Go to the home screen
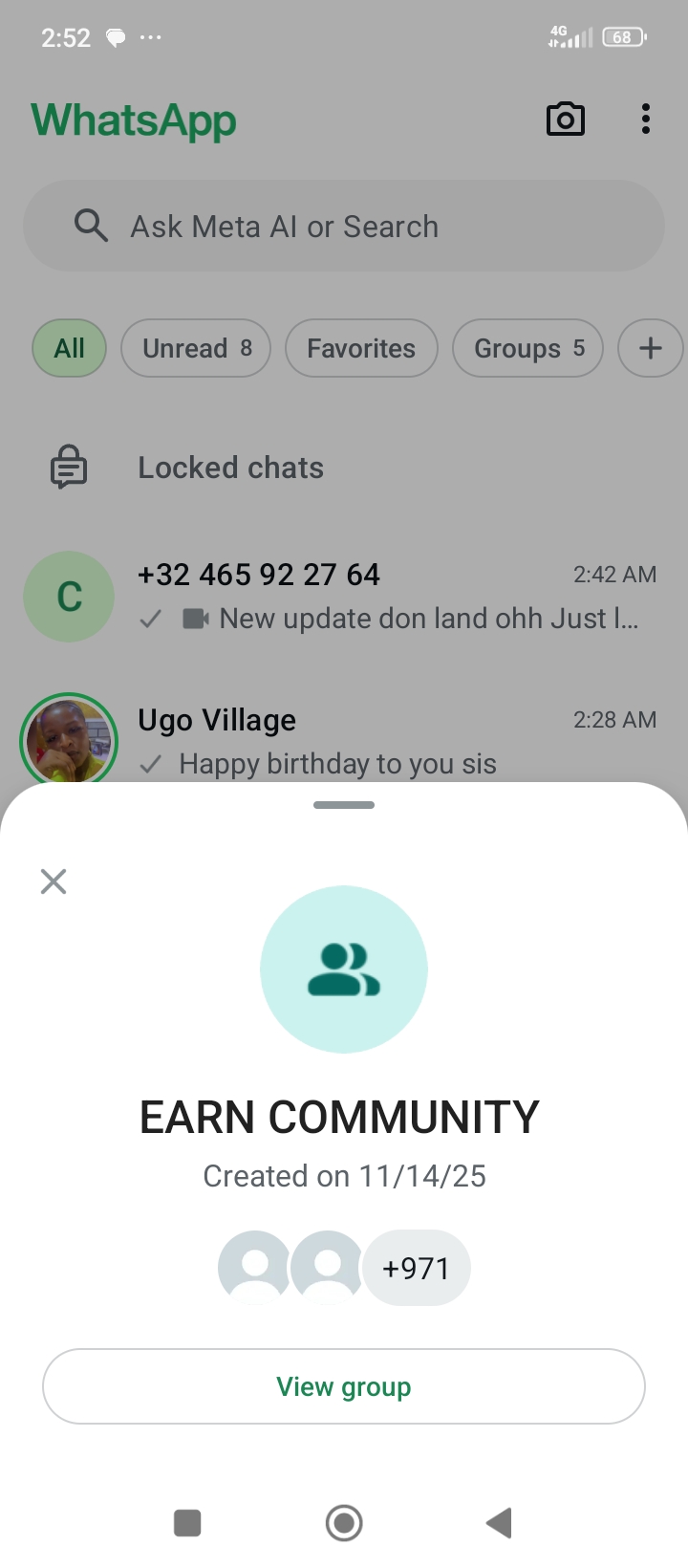 pyautogui.click(x=344, y=1522)
